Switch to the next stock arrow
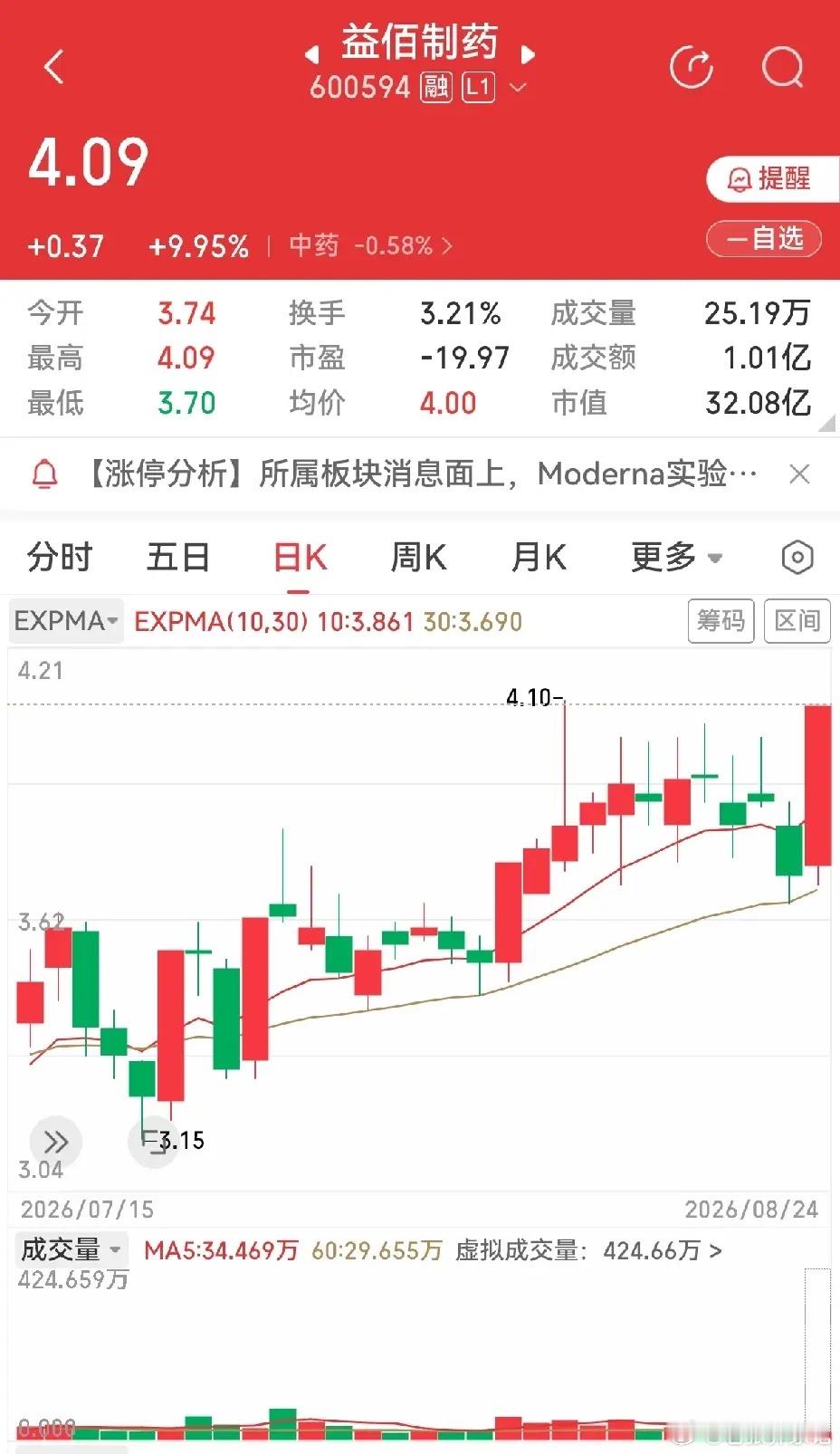This screenshot has height=1454, width=840. [x=529, y=54]
